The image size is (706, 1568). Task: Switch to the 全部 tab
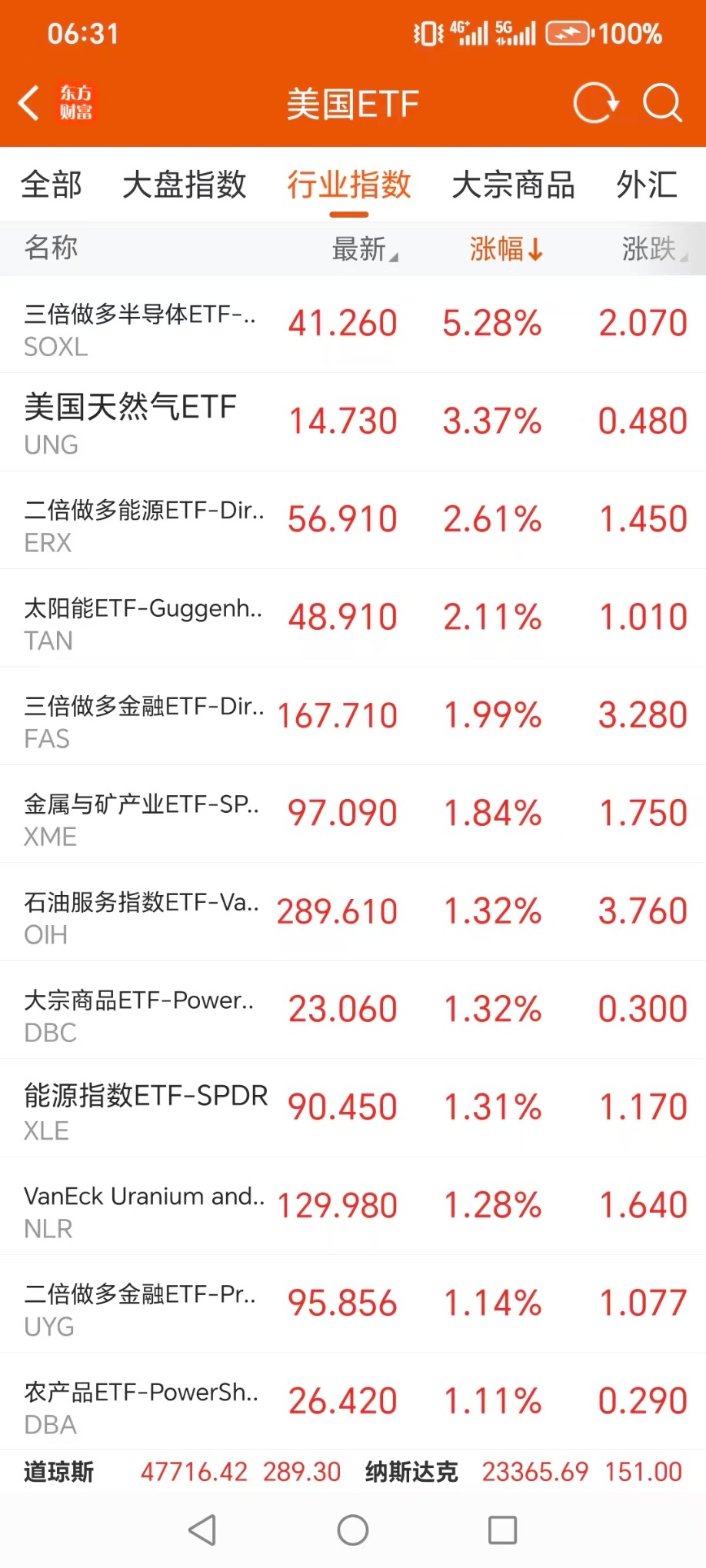(x=52, y=185)
